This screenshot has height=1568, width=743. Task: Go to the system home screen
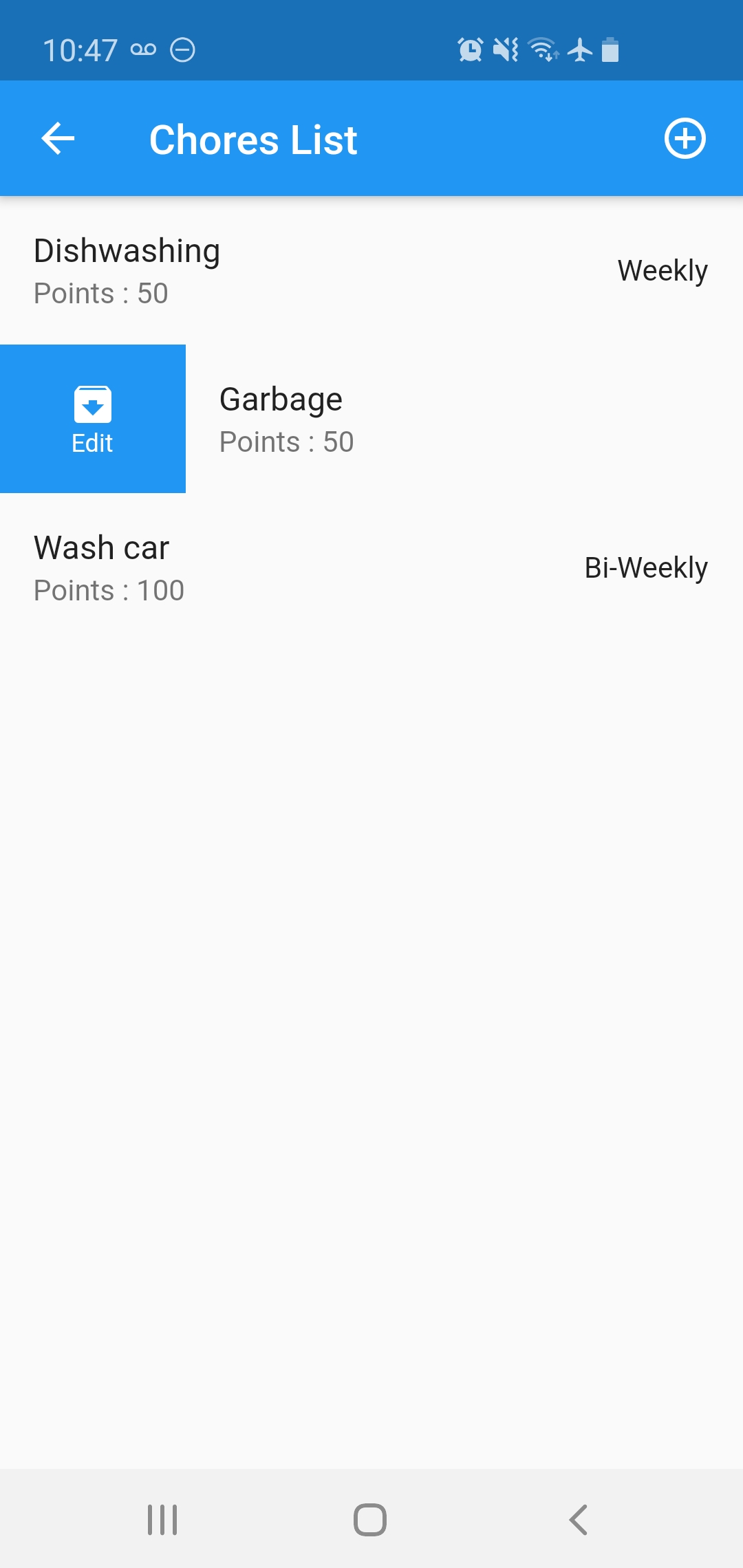(x=370, y=1519)
